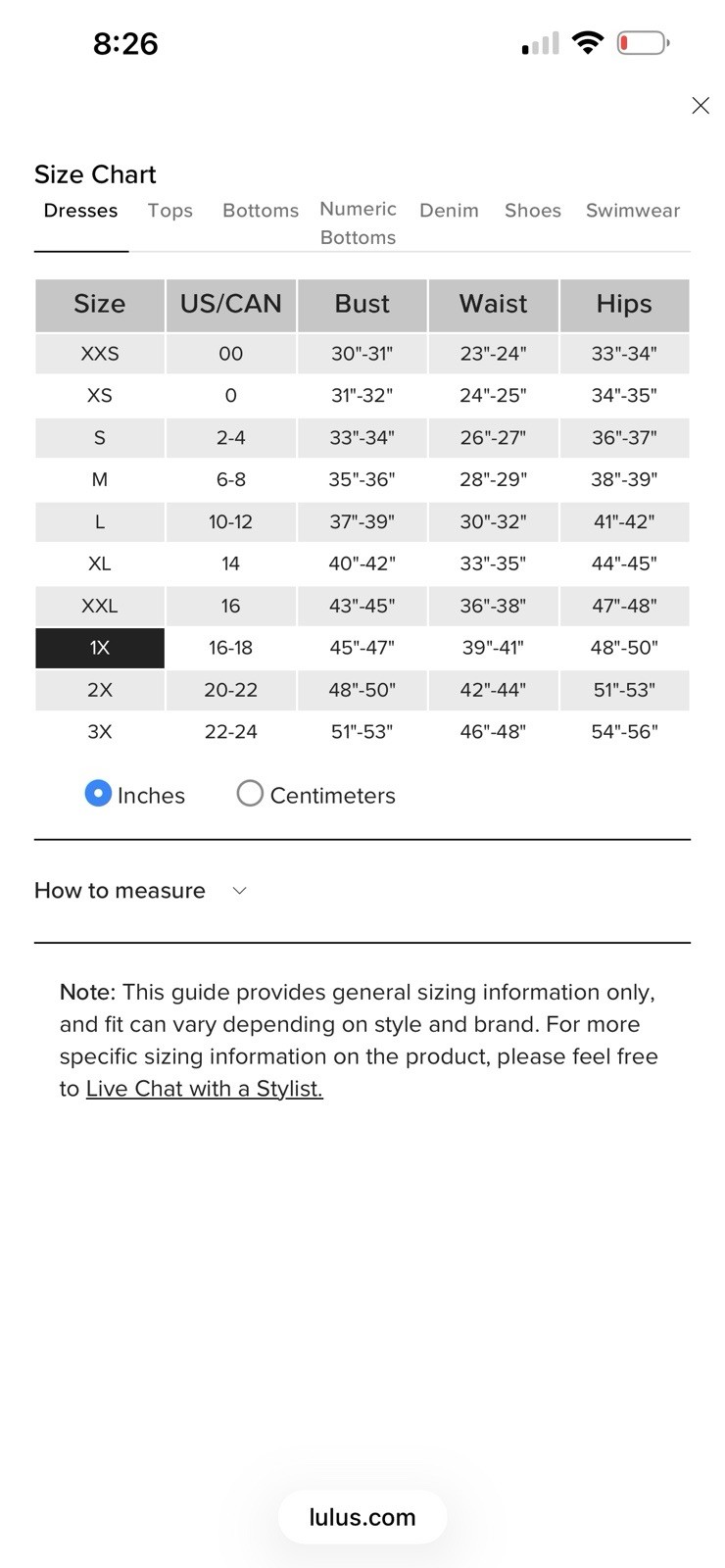The height and width of the screenshot is (1568, 725).
Task: Switch to the Bottoms tab
Action: point(261,211)
